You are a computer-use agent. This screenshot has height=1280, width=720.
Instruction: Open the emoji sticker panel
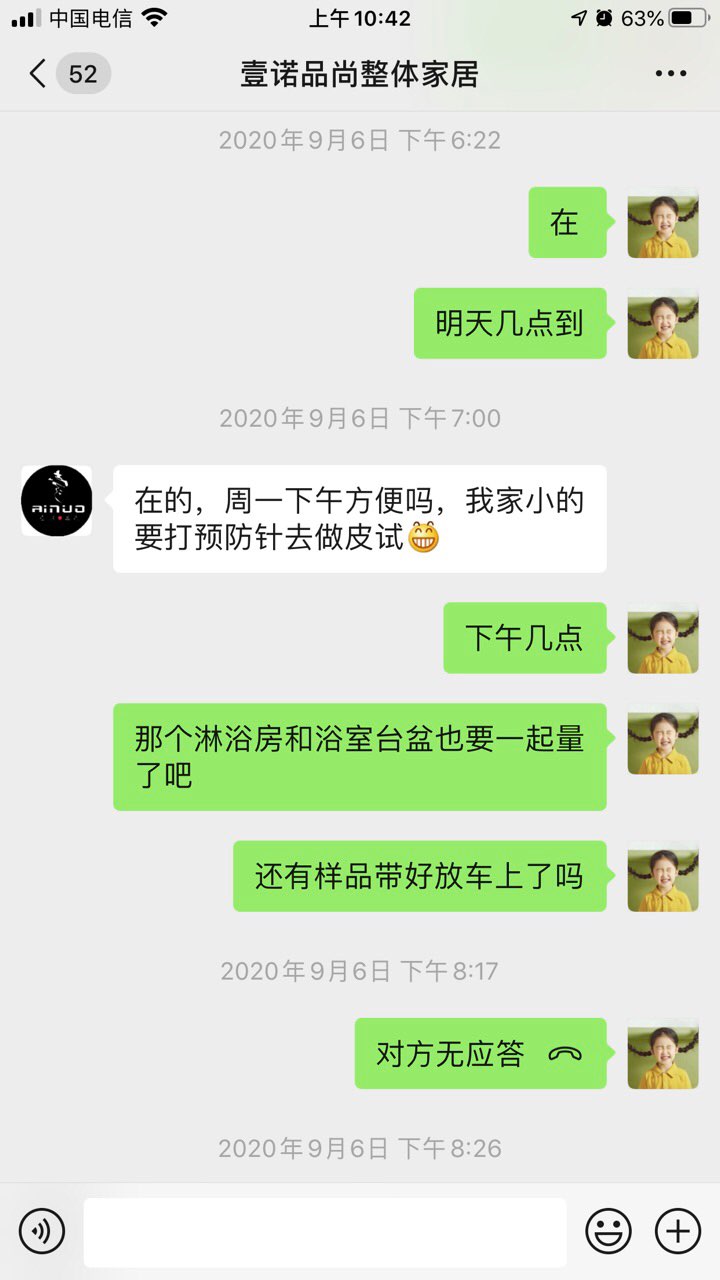(608, 1231)
